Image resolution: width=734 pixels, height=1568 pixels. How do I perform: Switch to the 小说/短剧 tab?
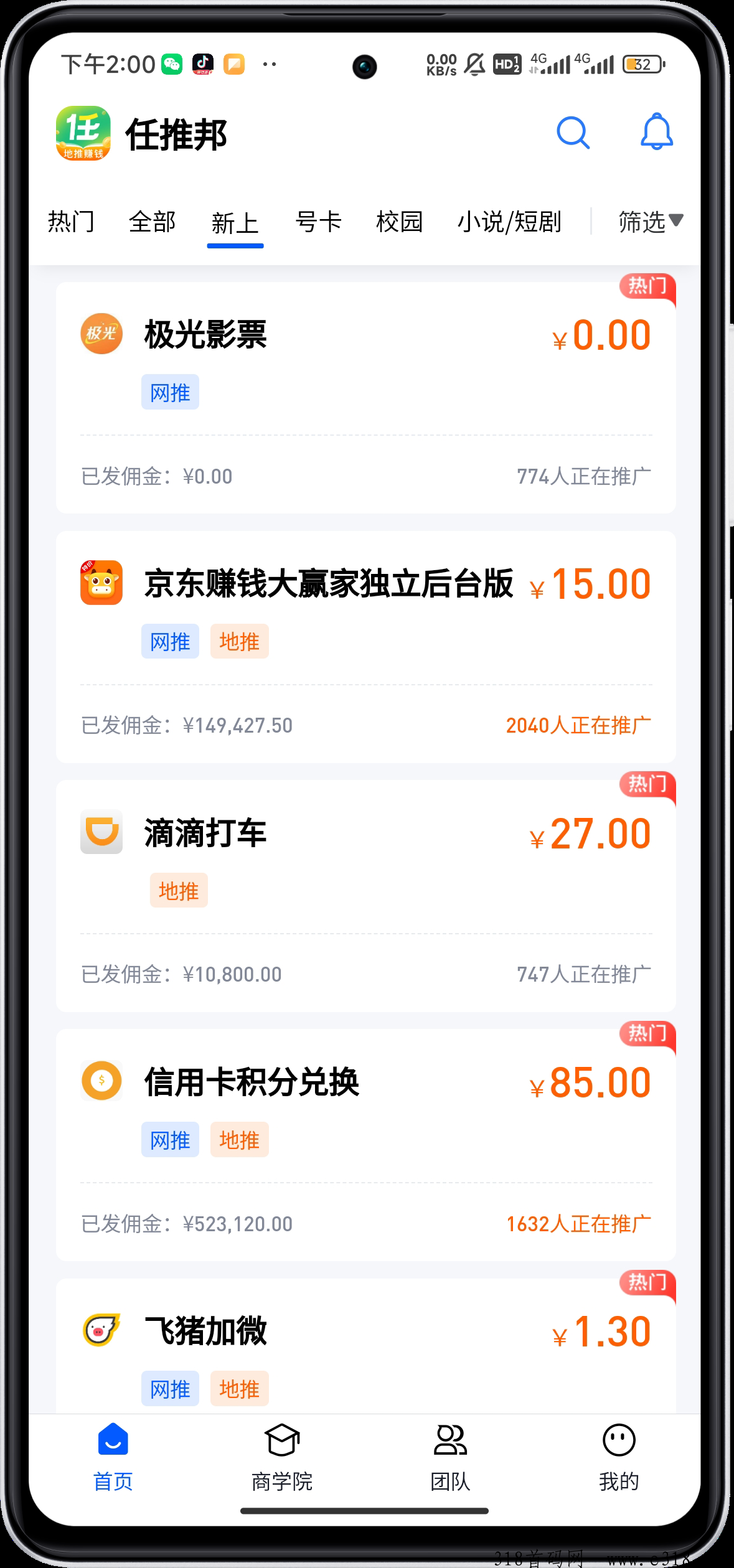[509, 222]
